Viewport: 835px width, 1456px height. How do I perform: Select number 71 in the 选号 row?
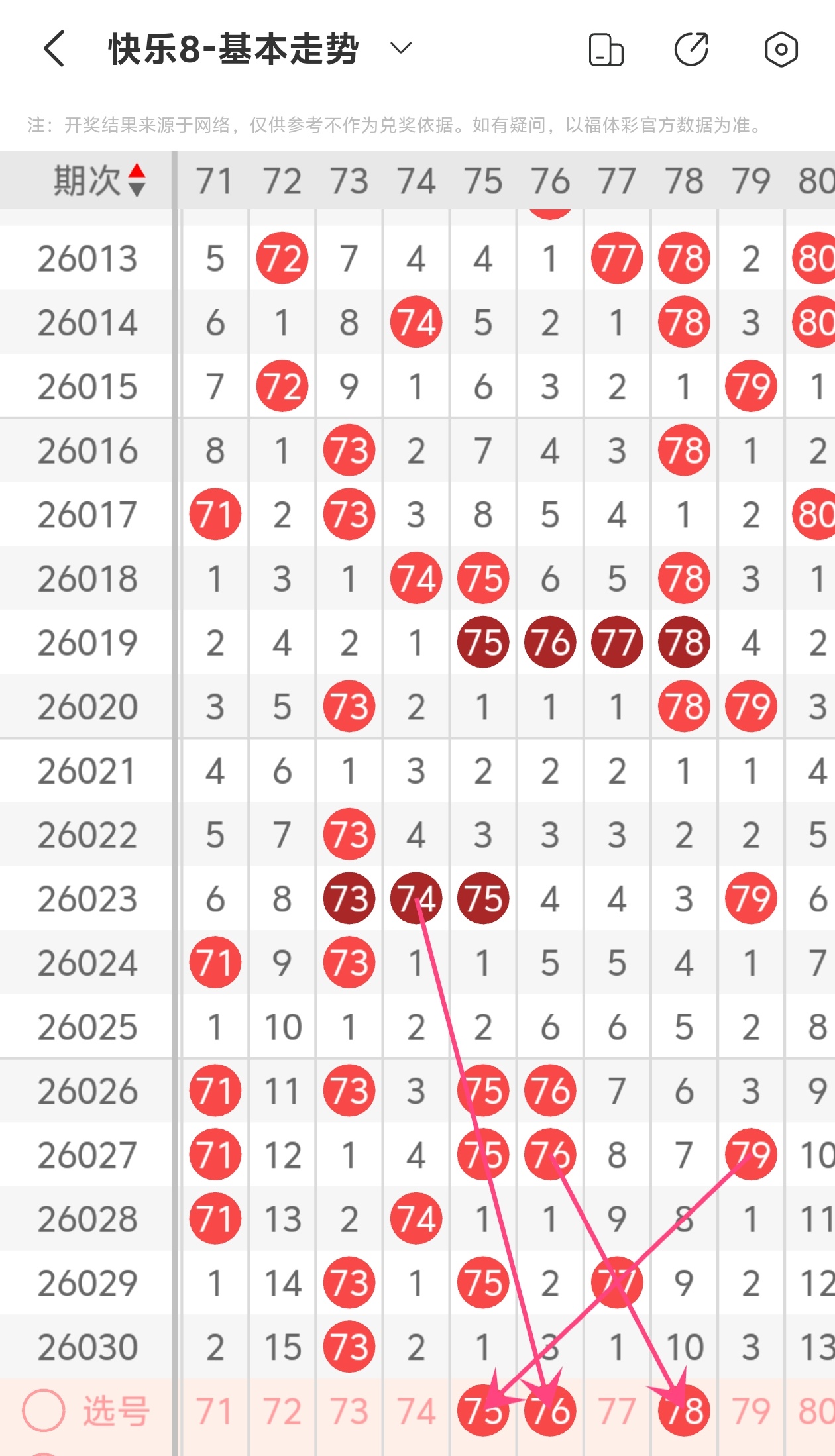click(x=215, y=1411)
